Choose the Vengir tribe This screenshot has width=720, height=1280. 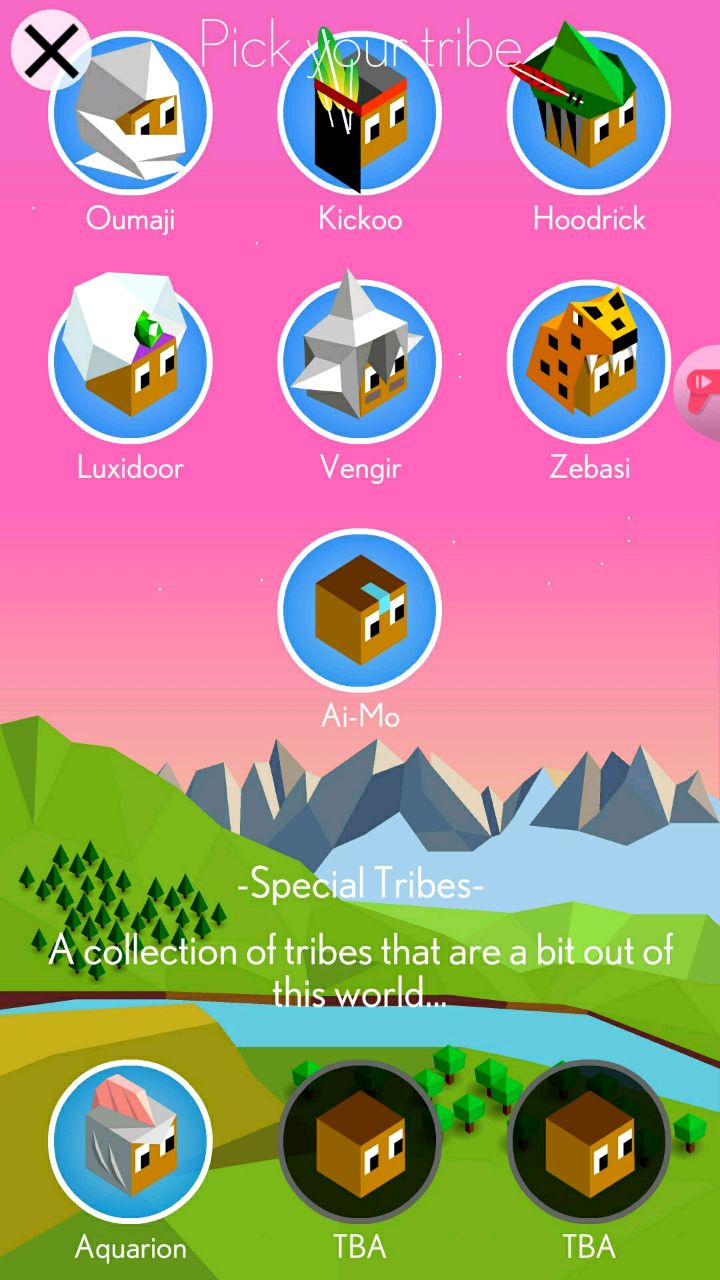pos(360,362)
